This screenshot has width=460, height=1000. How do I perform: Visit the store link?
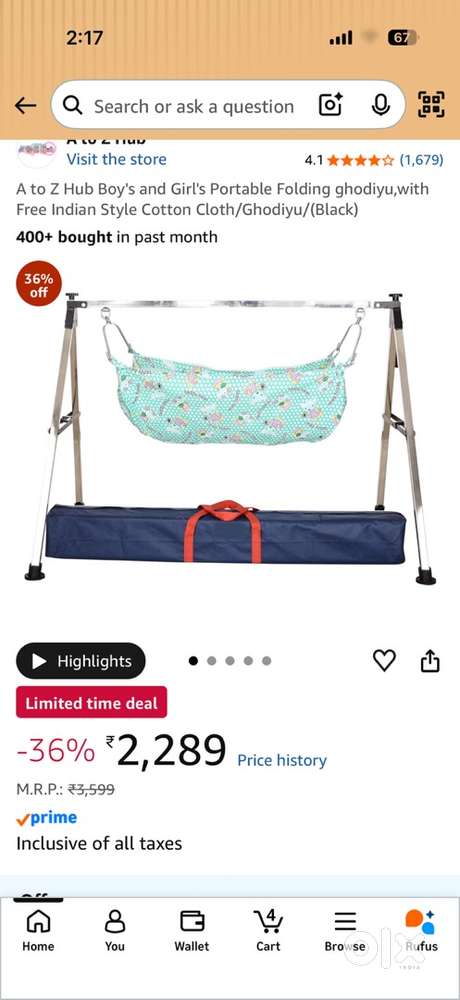[117, 159]
